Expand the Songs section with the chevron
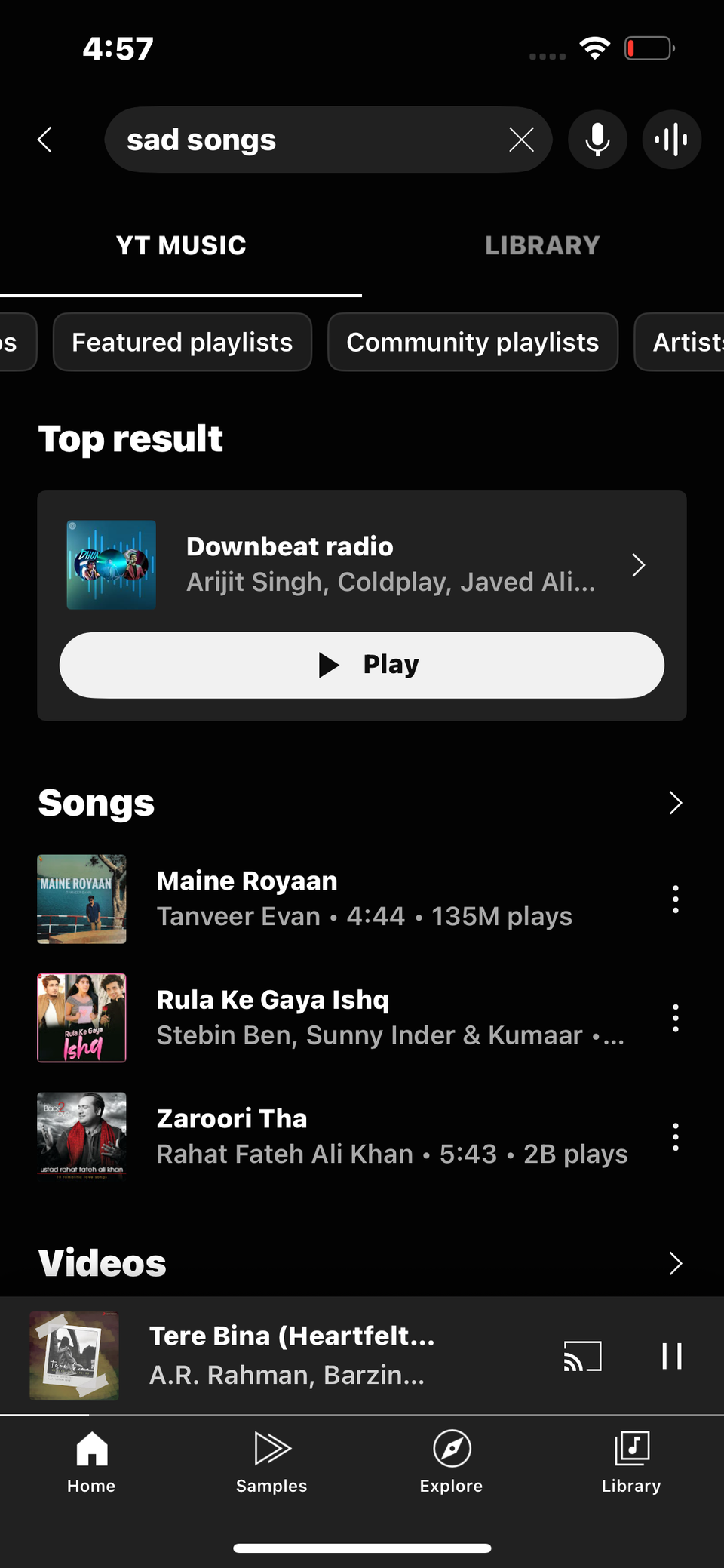This screenshot has height=1568, width=724. (x=675, y=804)
